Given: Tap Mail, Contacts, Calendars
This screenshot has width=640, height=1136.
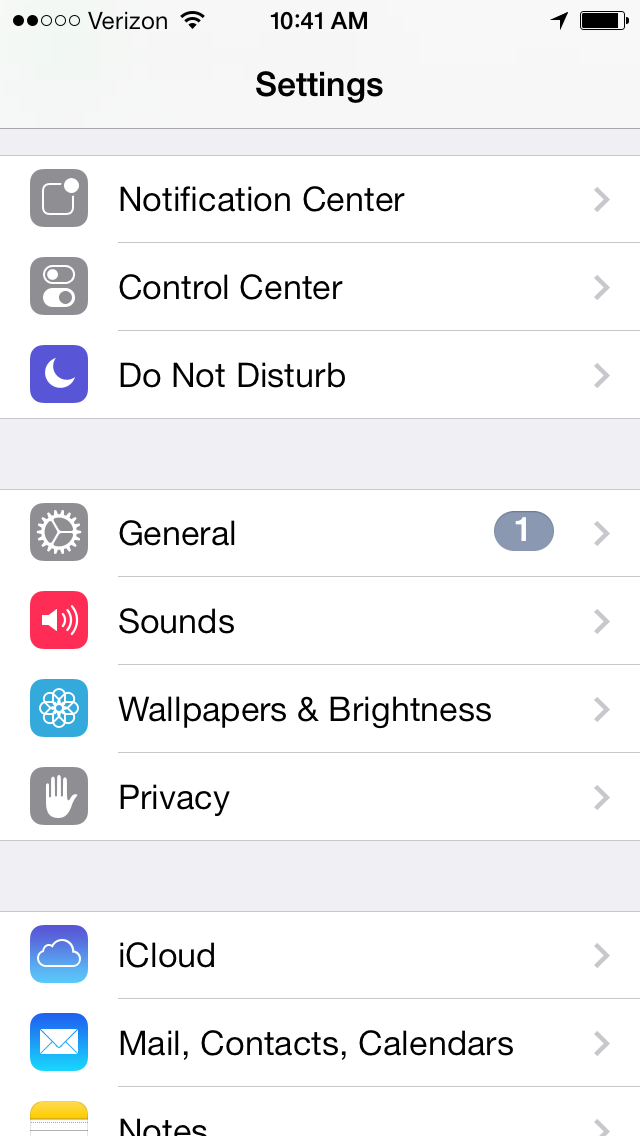Looking at the screenshot, I should (320, 1043).
